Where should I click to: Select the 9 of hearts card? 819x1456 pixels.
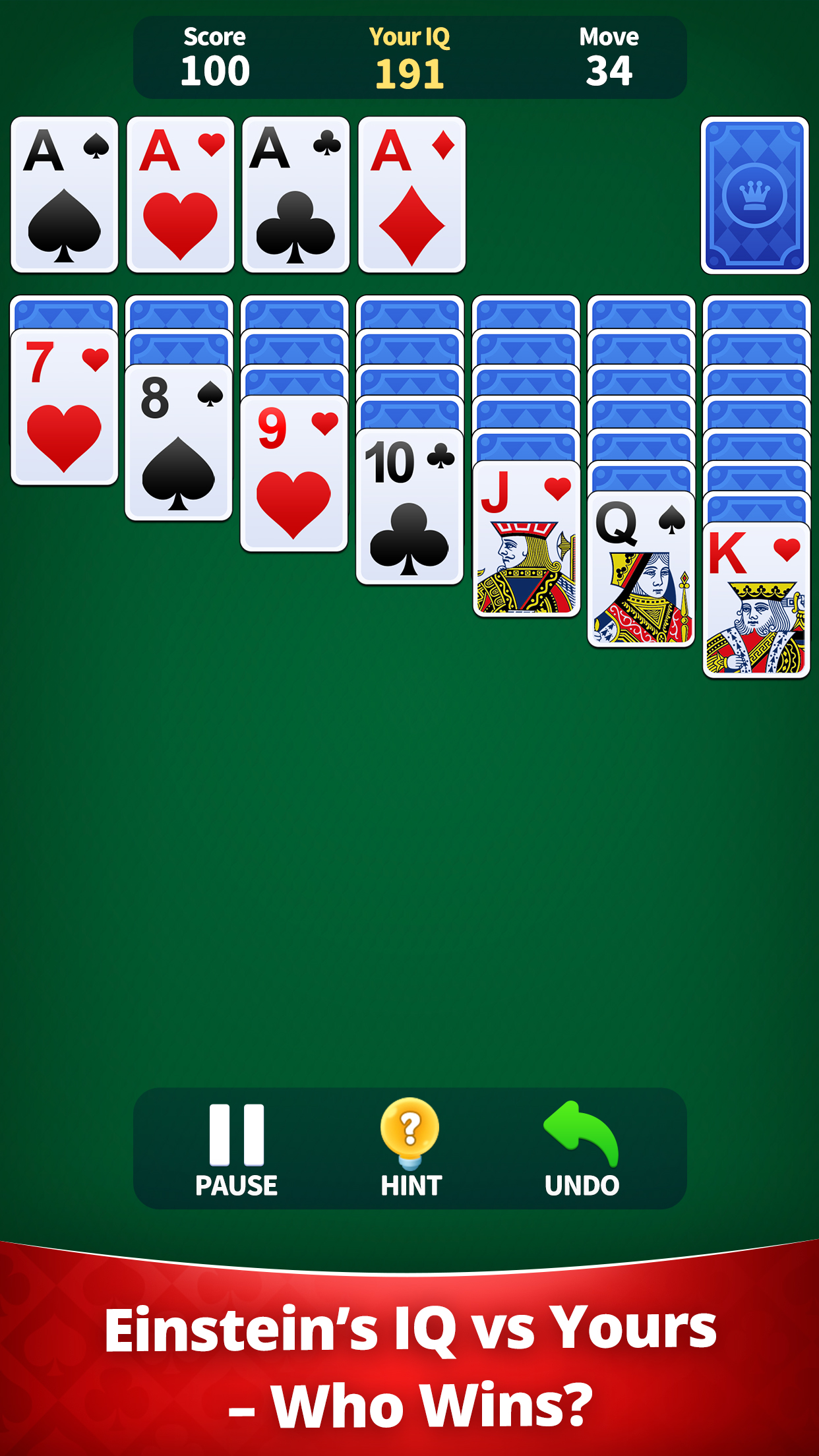click(294, 474)
